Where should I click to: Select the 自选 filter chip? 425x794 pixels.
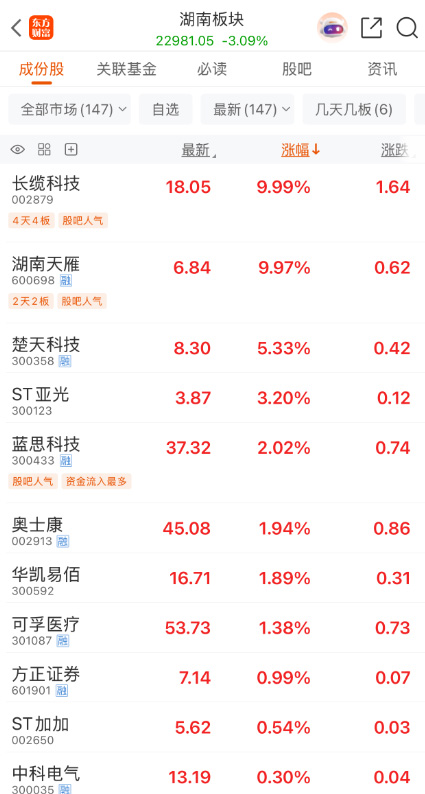(x=166, y=109)
